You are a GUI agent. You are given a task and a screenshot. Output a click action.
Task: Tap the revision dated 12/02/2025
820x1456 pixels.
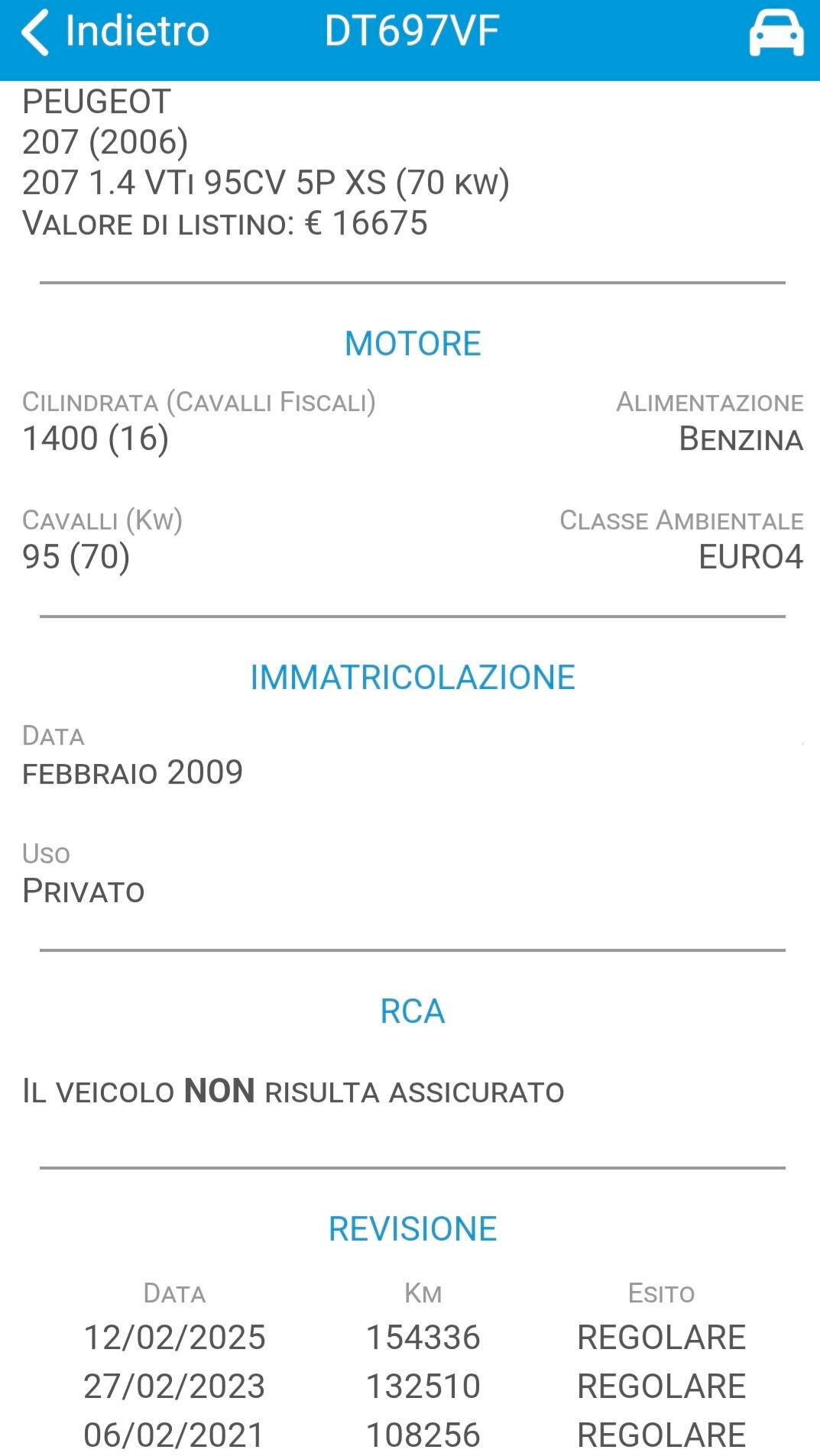click(x=173, y=1337)
